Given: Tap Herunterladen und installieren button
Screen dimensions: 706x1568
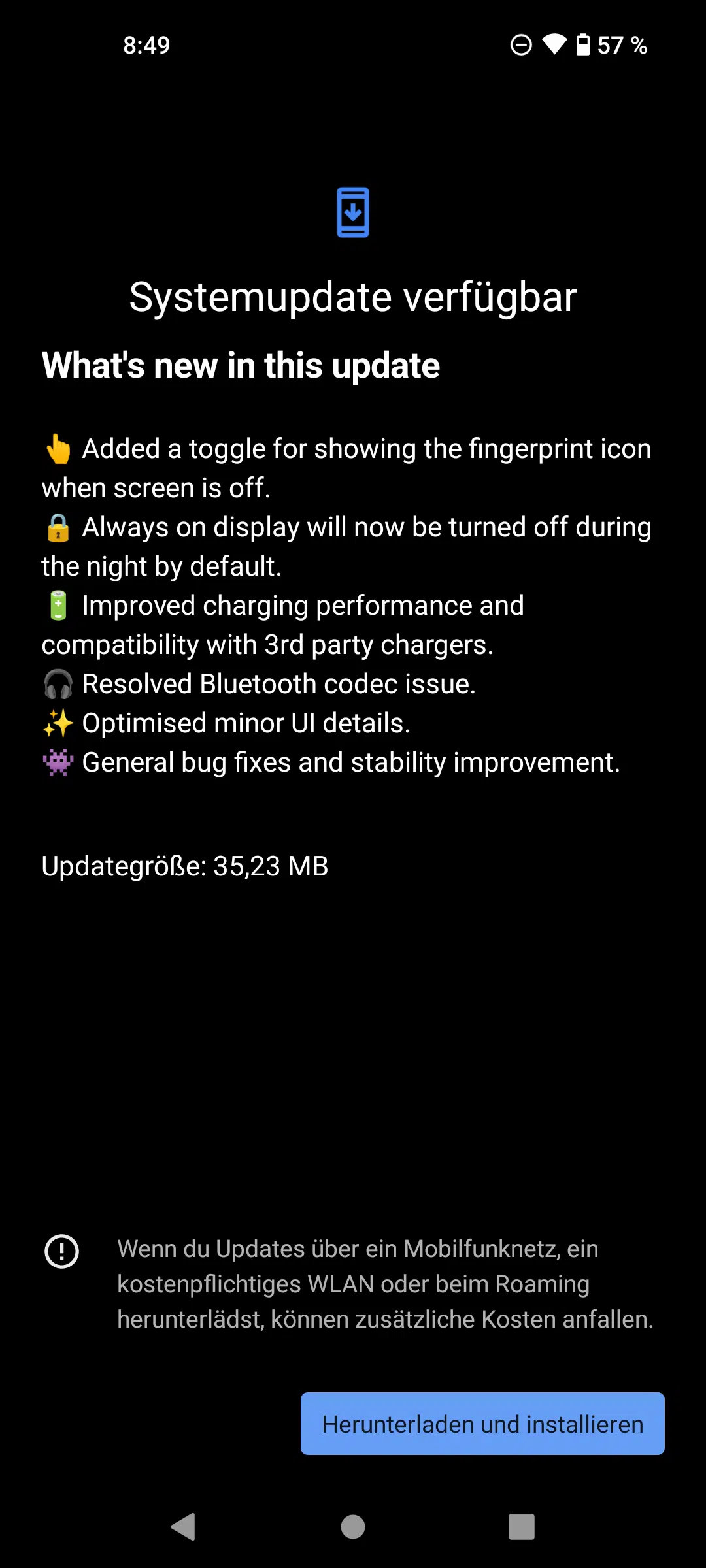Looking at the screenshot, I should pyautogui.click(x=482, y=1424).
